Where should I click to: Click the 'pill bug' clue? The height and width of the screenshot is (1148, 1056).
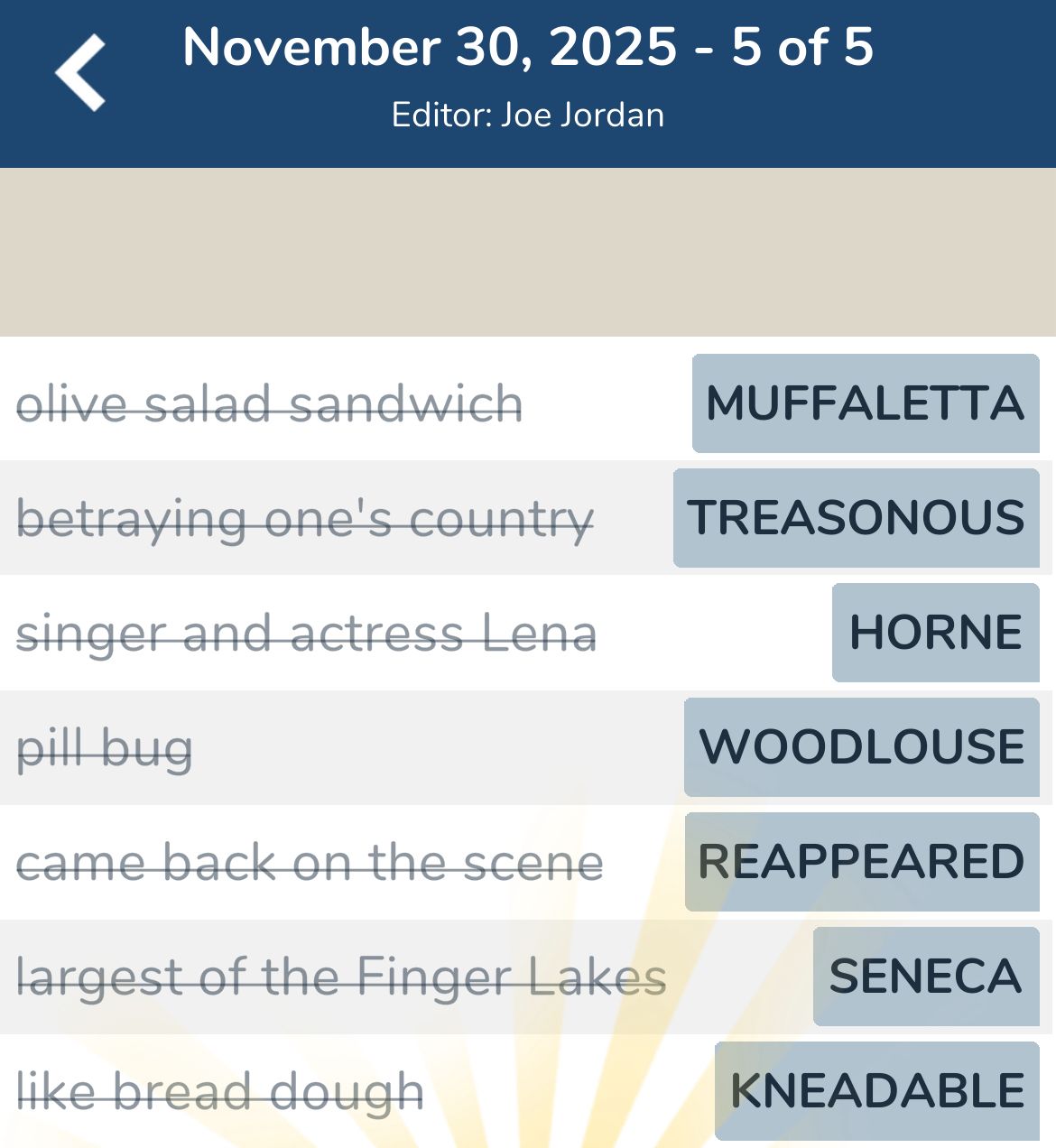104,747
